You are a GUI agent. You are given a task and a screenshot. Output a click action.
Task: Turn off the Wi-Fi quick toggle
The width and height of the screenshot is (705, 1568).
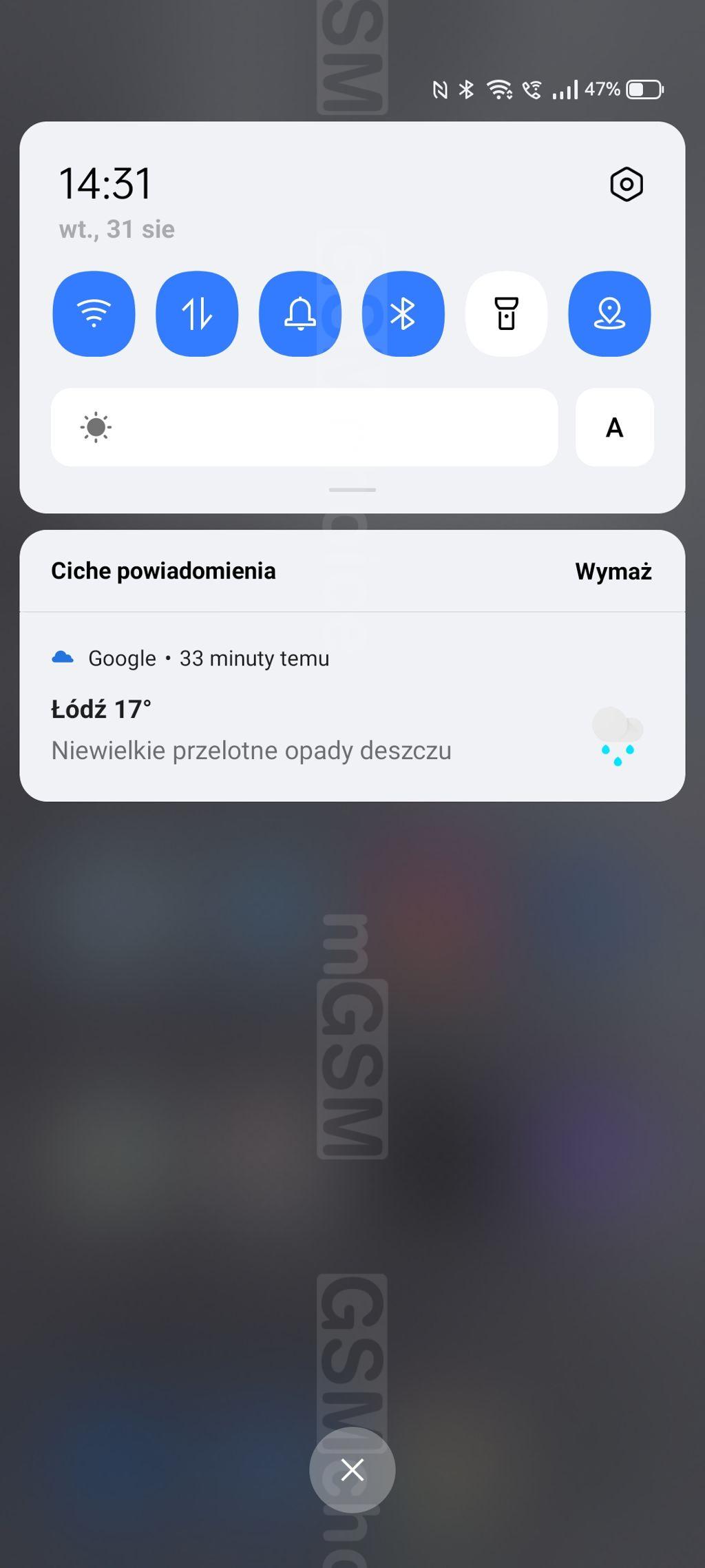click(x=94, y=314)
